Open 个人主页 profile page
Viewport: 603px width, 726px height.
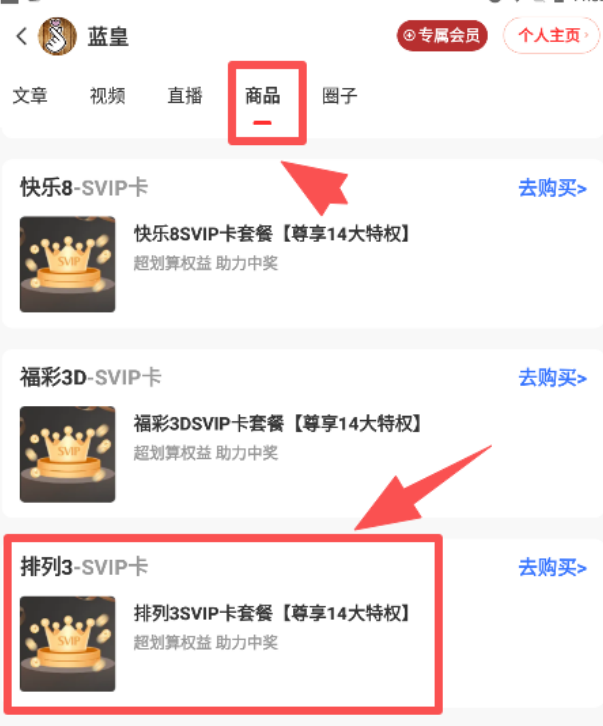pos(551,36)
